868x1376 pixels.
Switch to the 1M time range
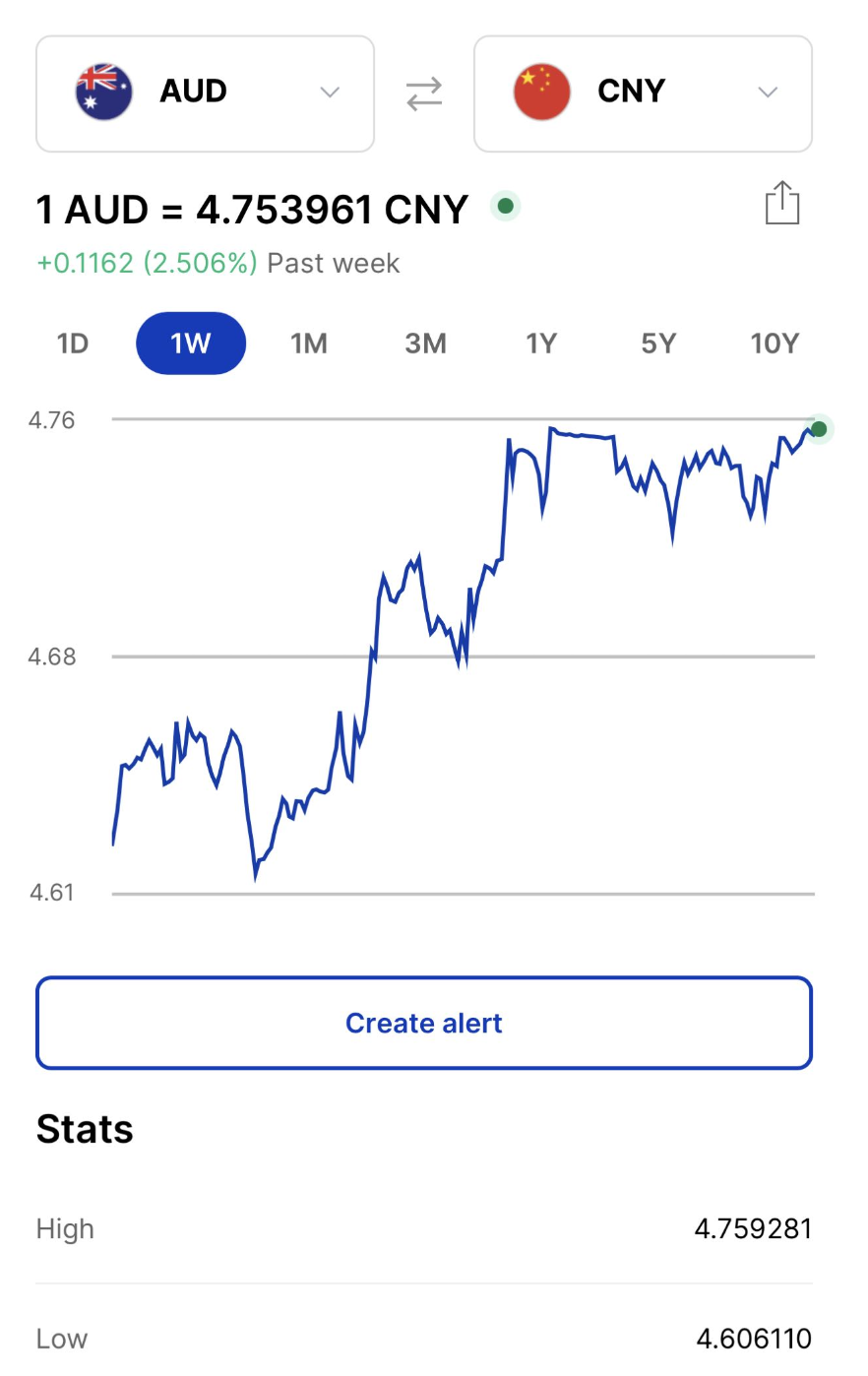tap(309, 343)
